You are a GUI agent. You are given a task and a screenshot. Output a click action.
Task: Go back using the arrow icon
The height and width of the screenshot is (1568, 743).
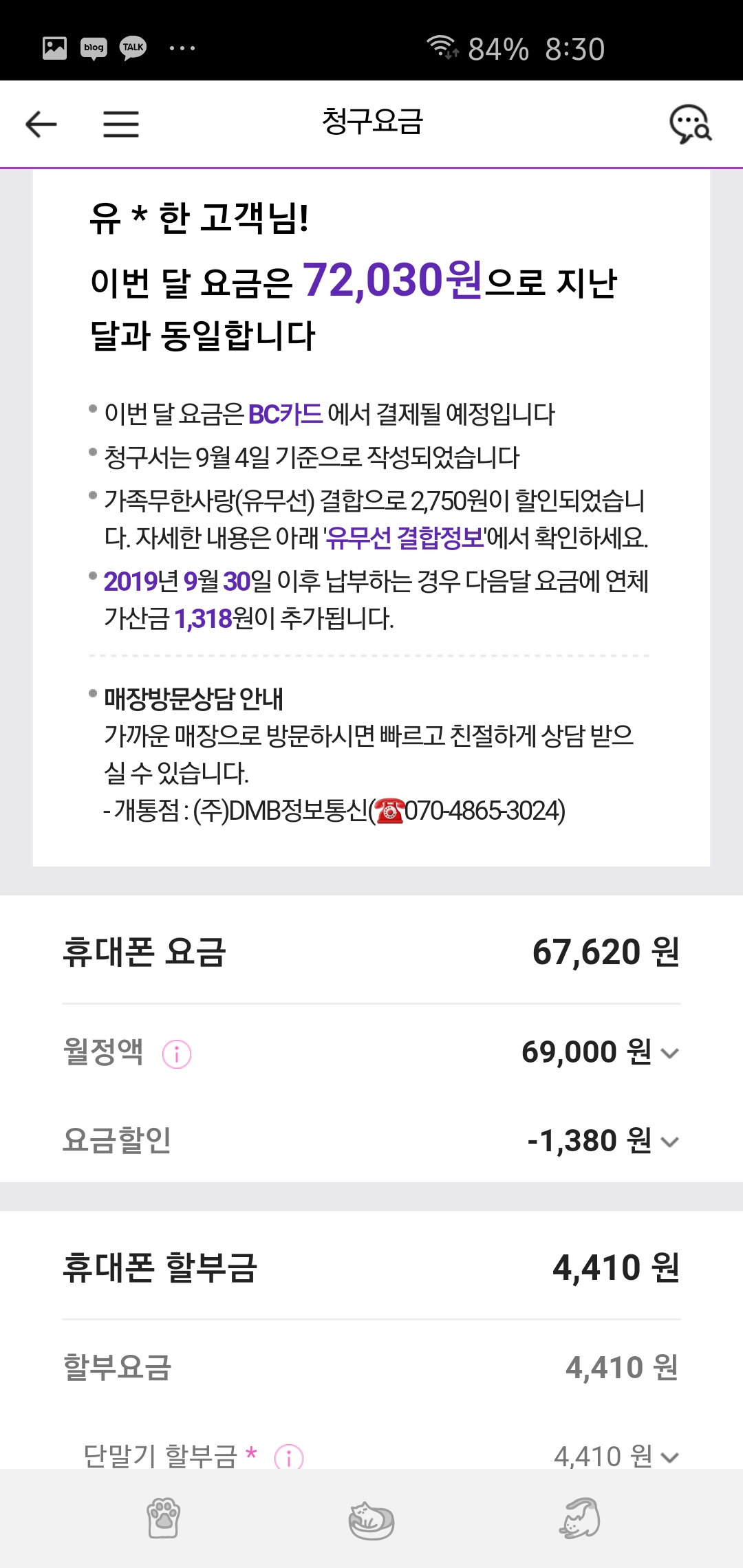(x=41, y=124)
